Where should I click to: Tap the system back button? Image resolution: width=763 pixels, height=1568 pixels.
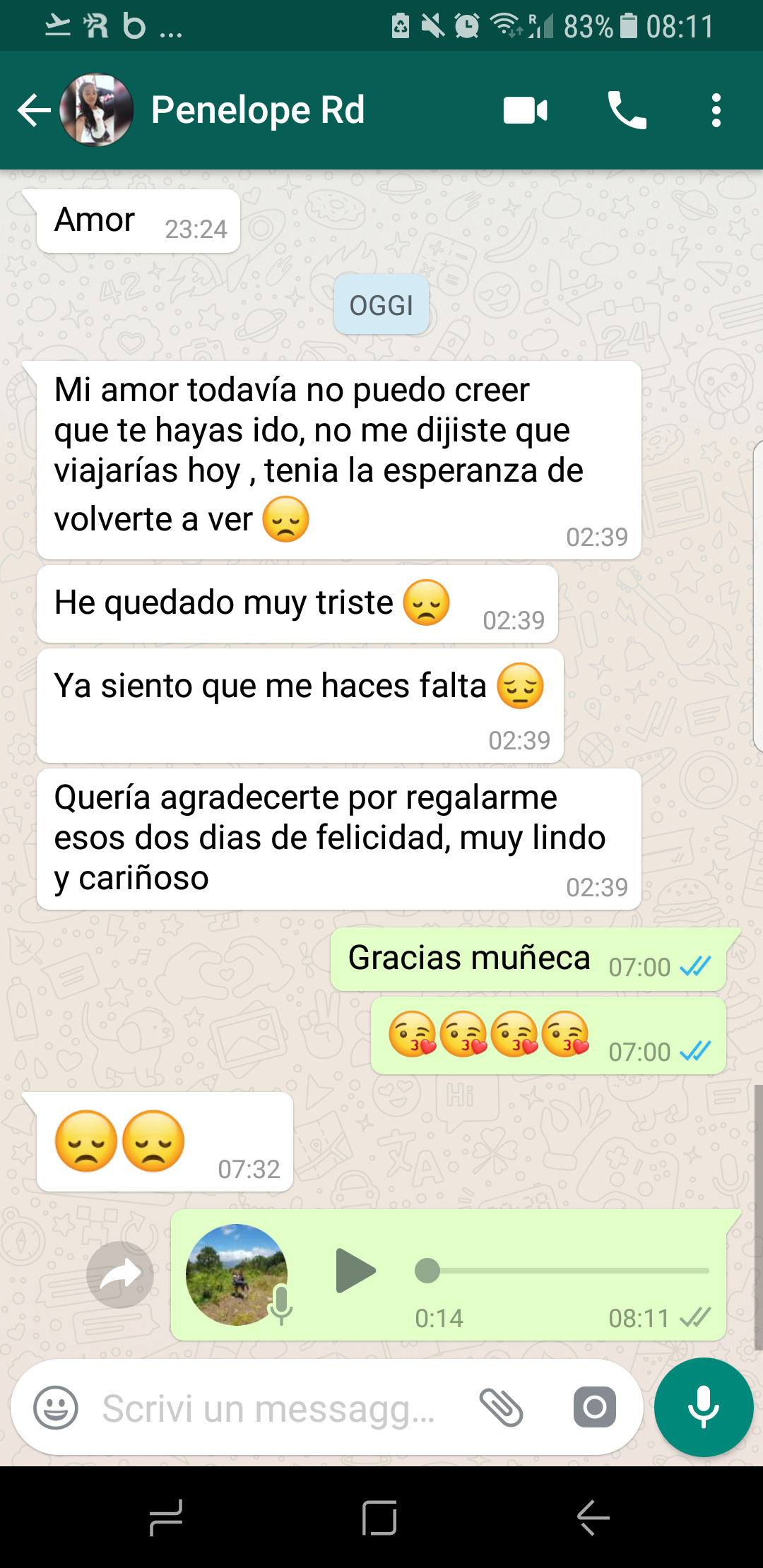coord(593,1517)
